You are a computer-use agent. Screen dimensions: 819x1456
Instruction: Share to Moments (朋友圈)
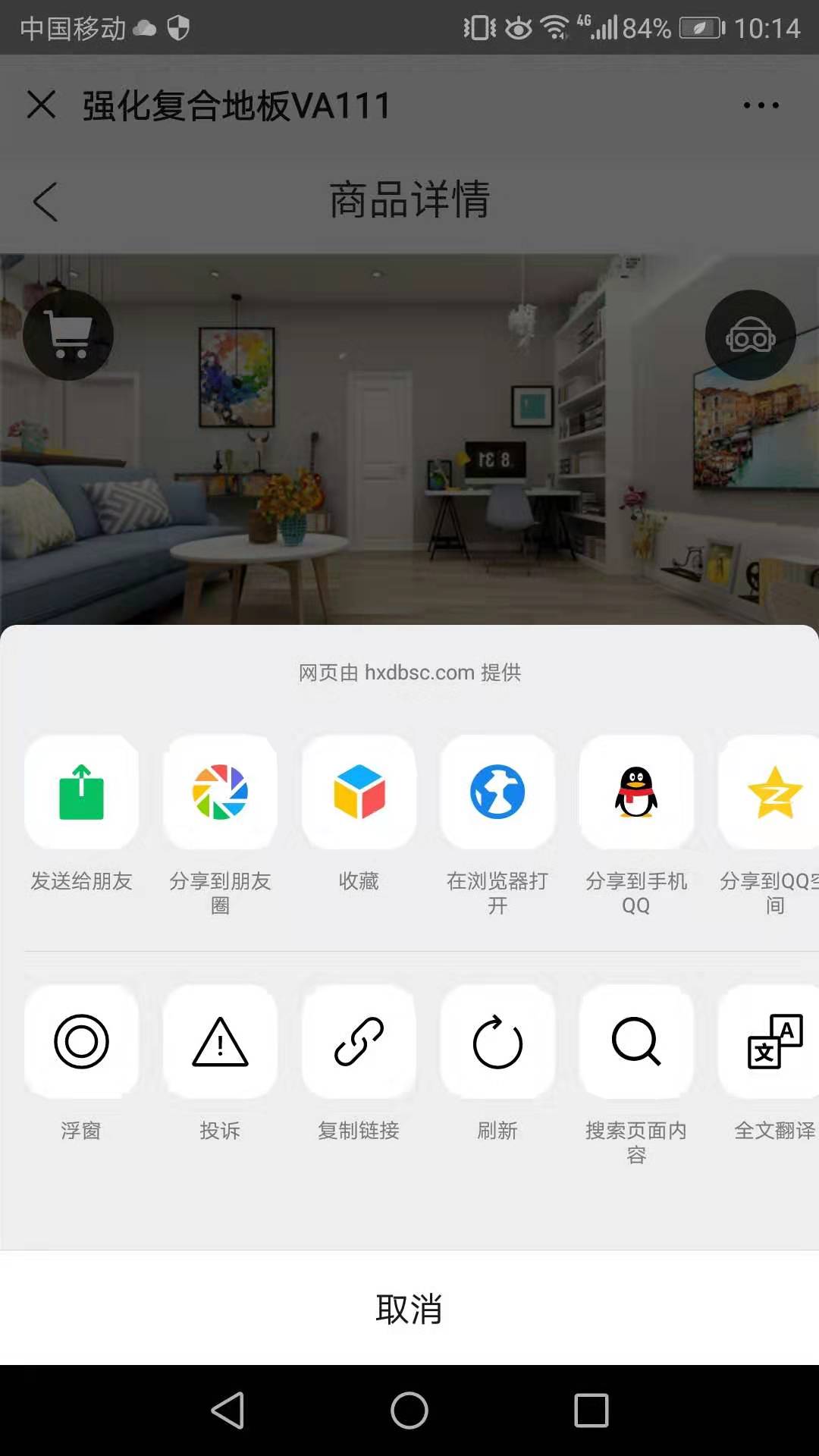[x=220, y=792]
